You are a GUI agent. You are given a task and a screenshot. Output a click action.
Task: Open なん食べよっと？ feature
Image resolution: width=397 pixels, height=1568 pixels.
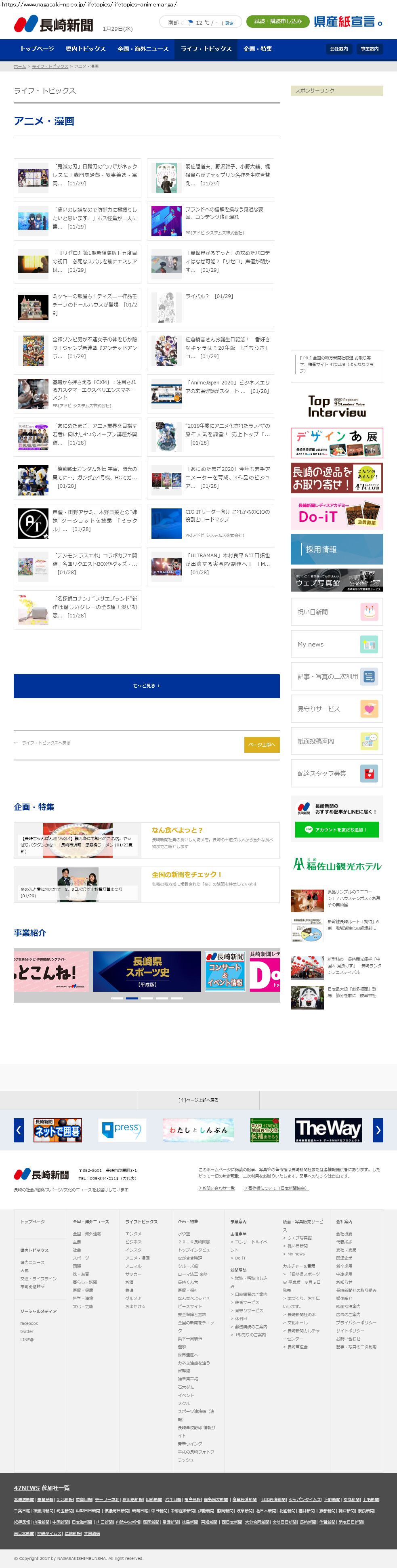click(x=177, y=830)
